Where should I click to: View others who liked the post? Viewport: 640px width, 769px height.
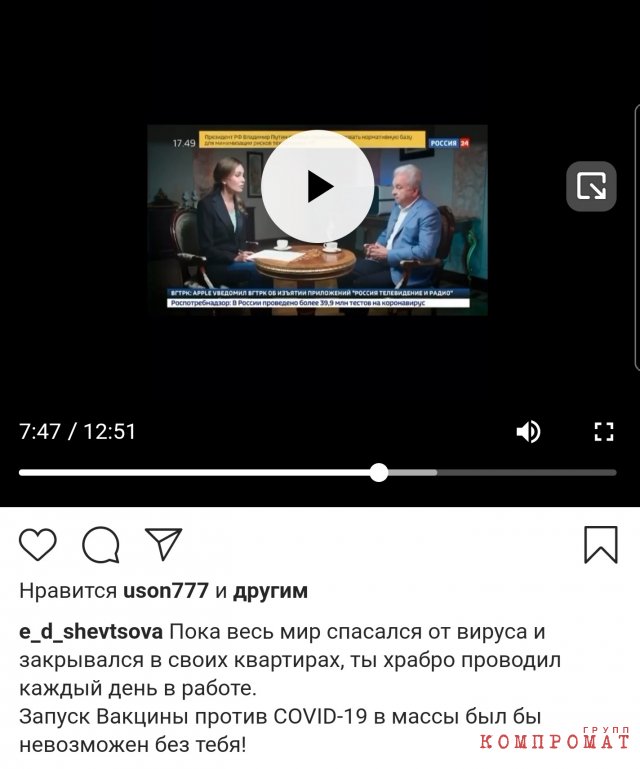(x=270, y=591)
